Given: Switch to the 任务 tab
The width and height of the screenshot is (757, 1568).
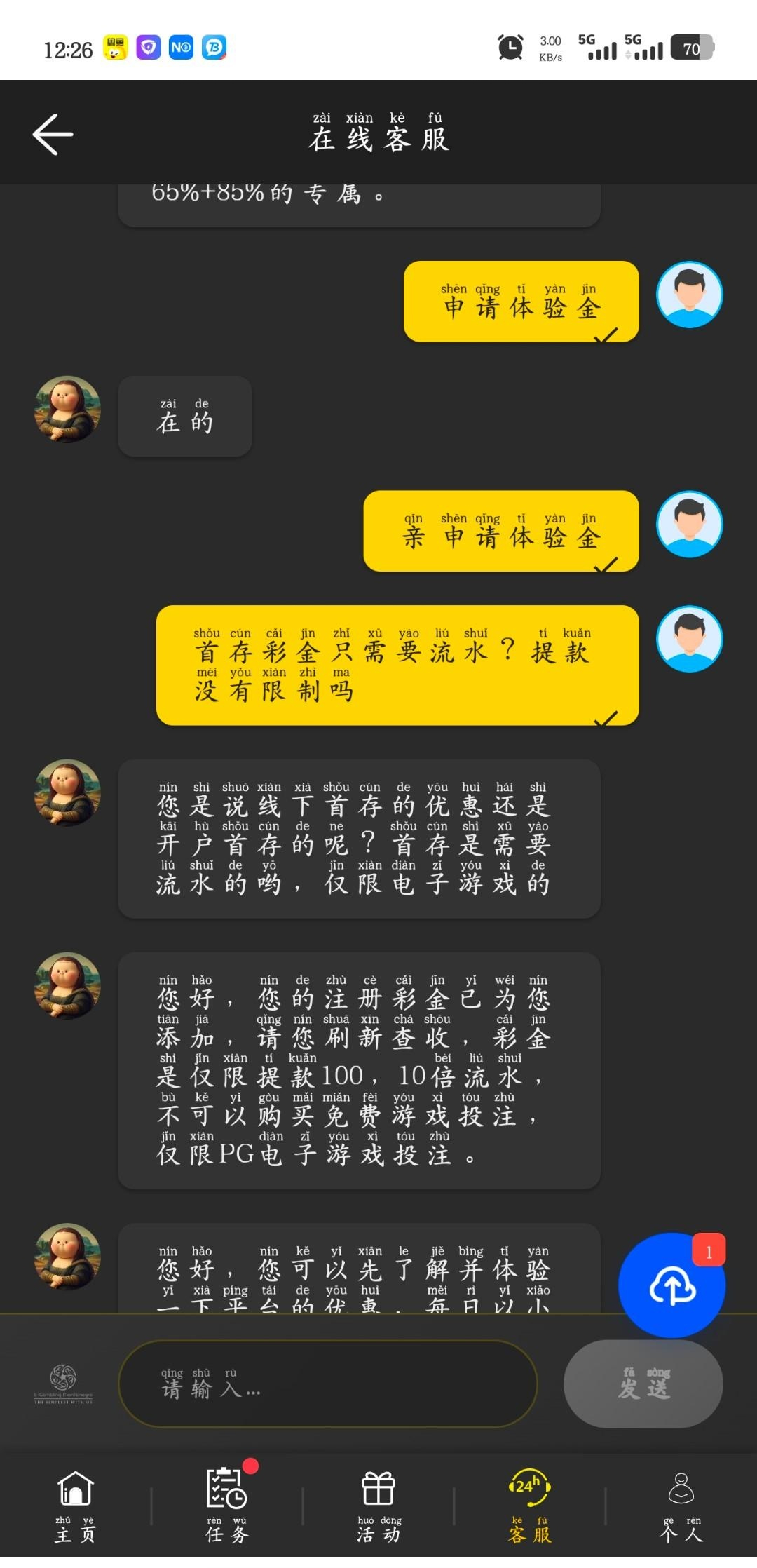Looking at the screenshot, I should point(226,1505).
